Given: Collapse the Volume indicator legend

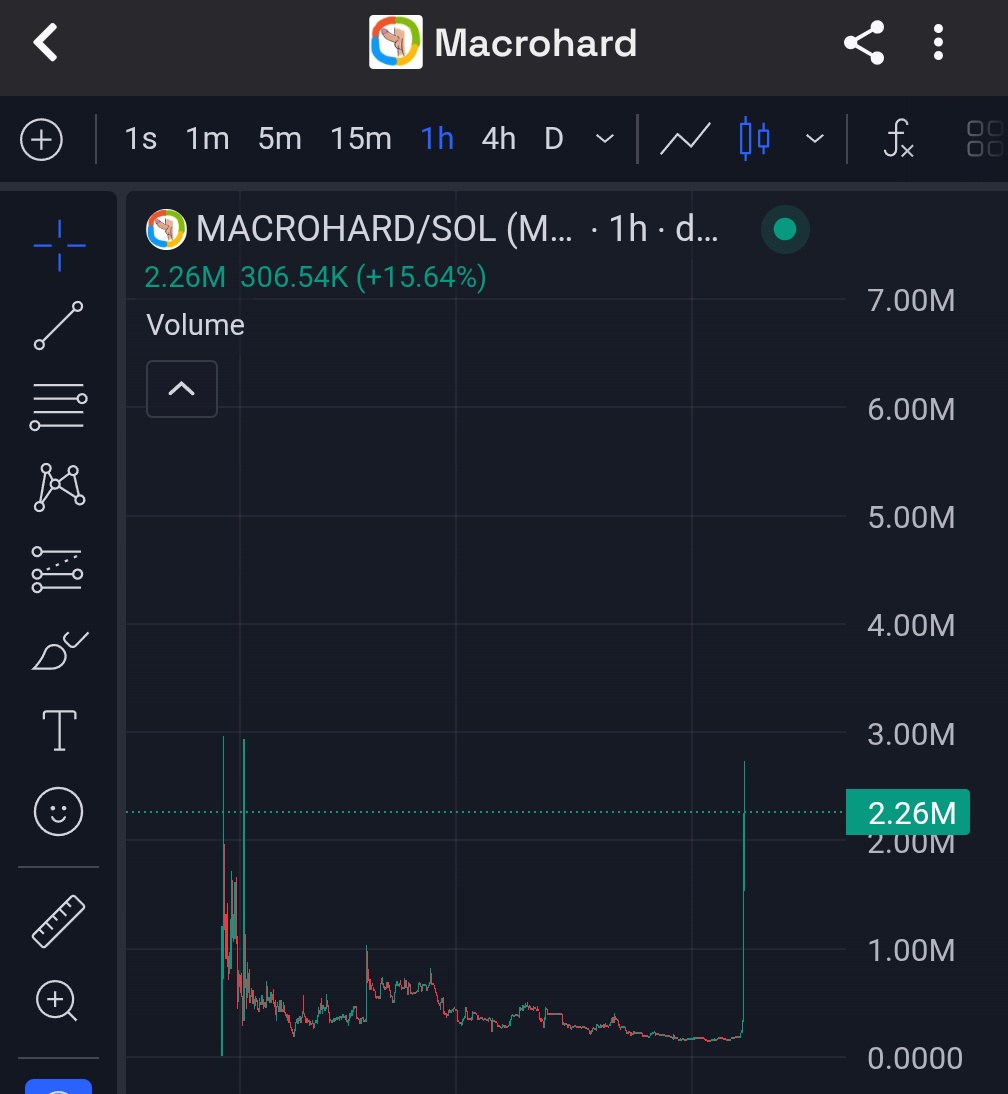Looking at the screenshot, I should point(182,389).
